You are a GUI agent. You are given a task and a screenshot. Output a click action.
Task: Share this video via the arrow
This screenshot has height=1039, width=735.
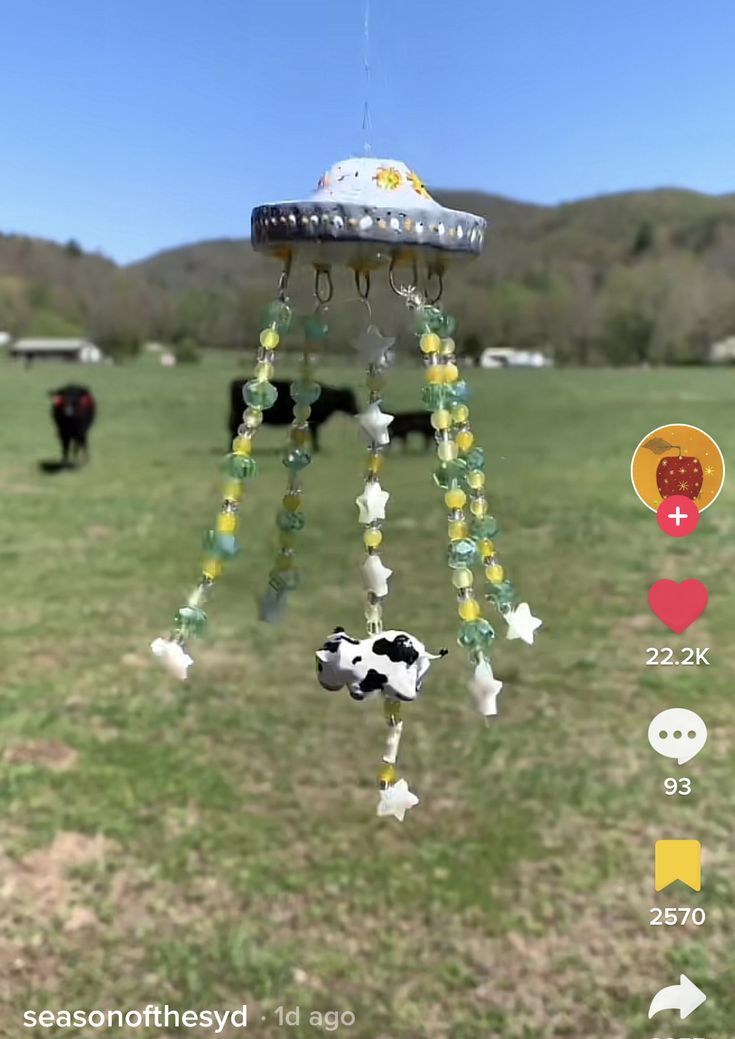[x=677, y=997]
